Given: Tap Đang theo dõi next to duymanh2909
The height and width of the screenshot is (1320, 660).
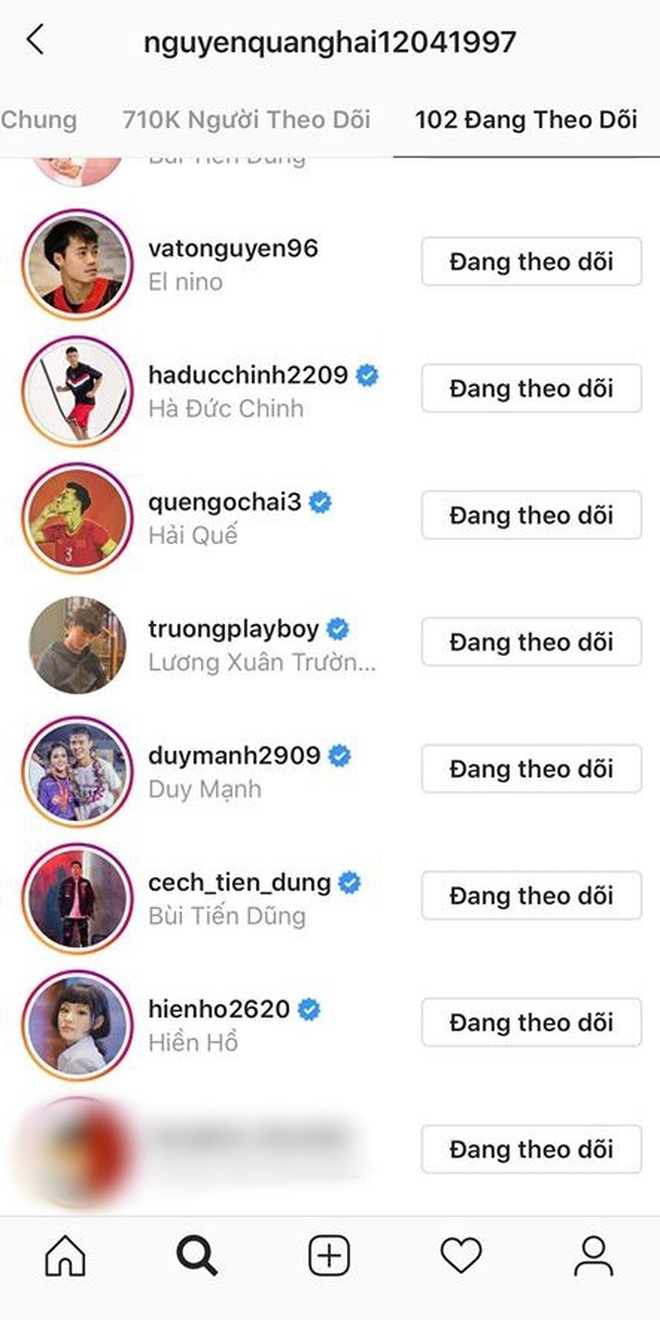Looking at the screenshot, I should [531, 770].
